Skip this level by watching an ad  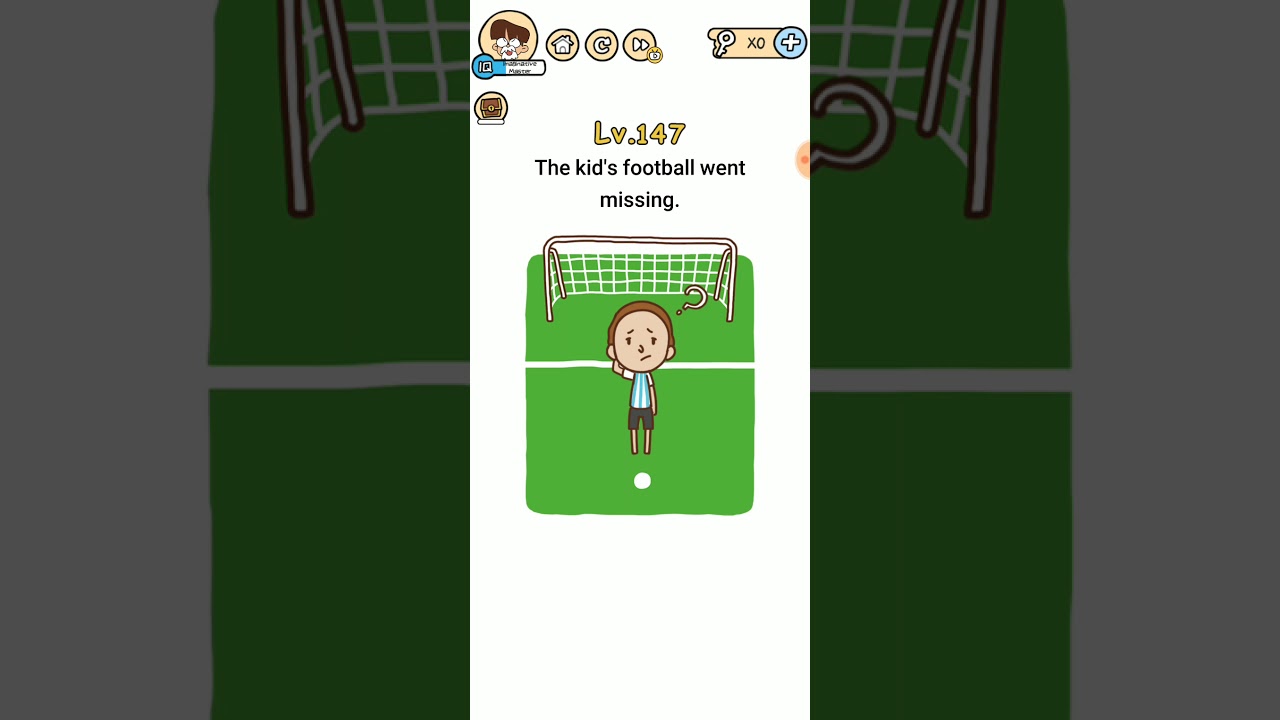coord(641,45)
